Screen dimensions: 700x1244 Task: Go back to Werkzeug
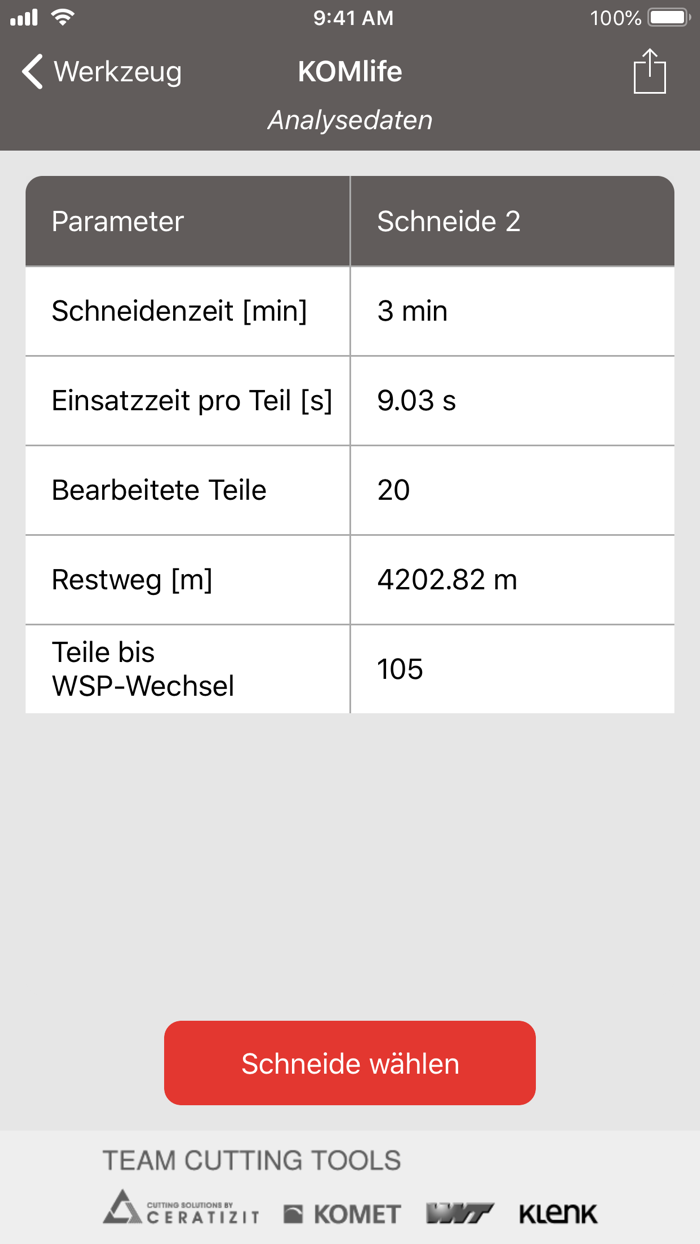(x=101, y=72)
